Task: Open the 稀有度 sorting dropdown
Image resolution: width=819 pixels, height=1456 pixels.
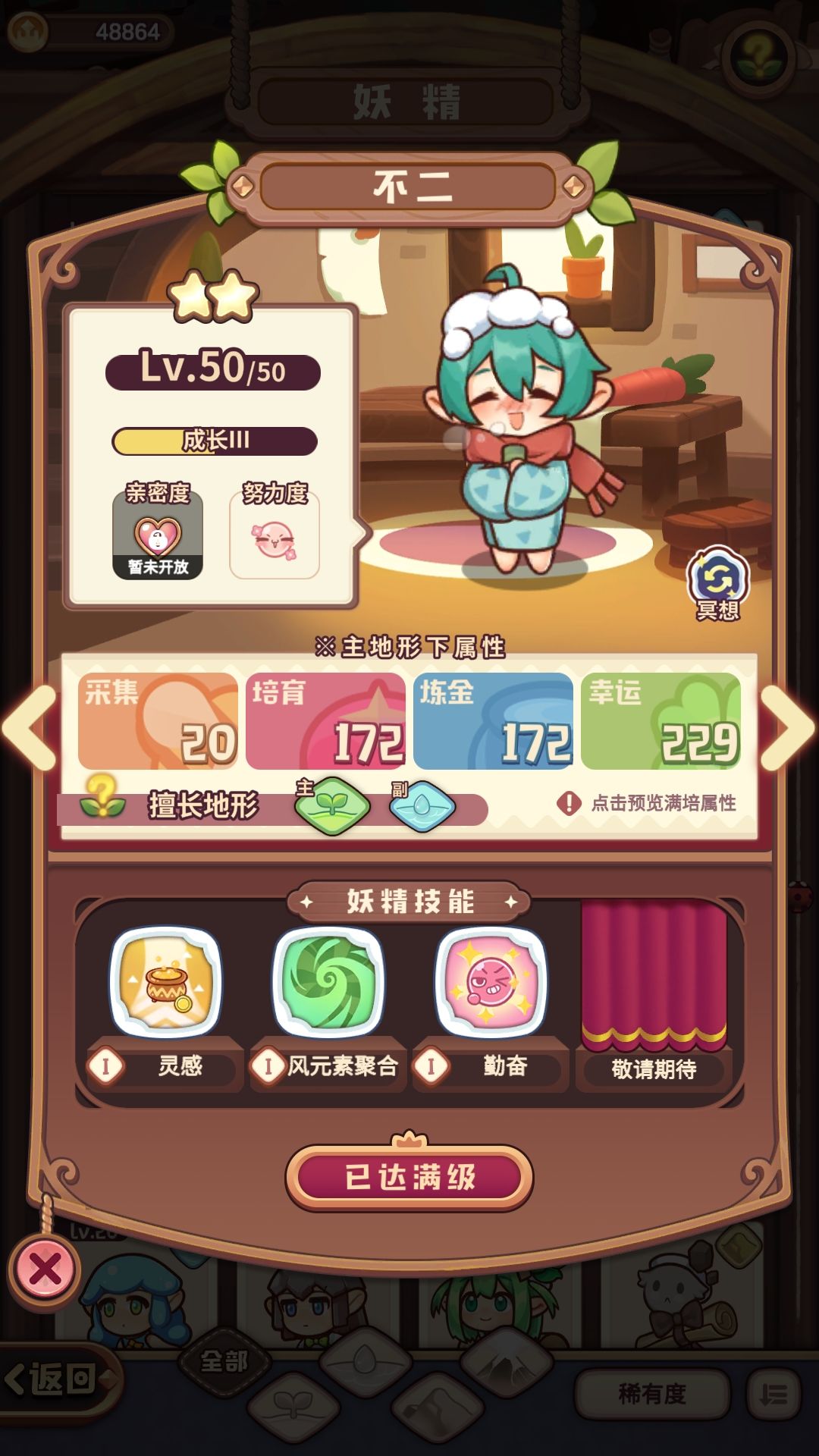Action: [x=654, y=1395]
